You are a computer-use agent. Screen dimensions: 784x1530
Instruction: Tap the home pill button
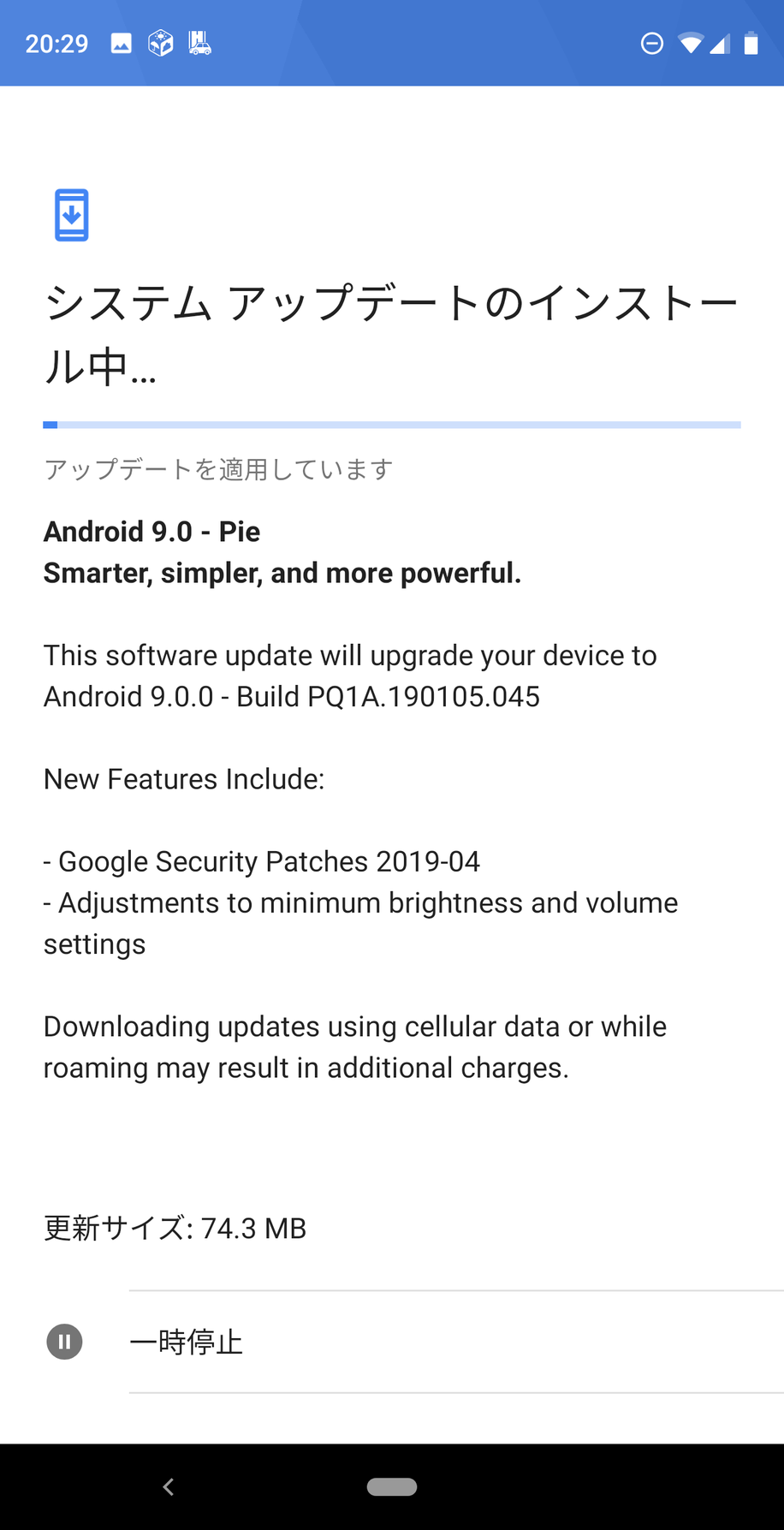click(x=392, y=1487)
